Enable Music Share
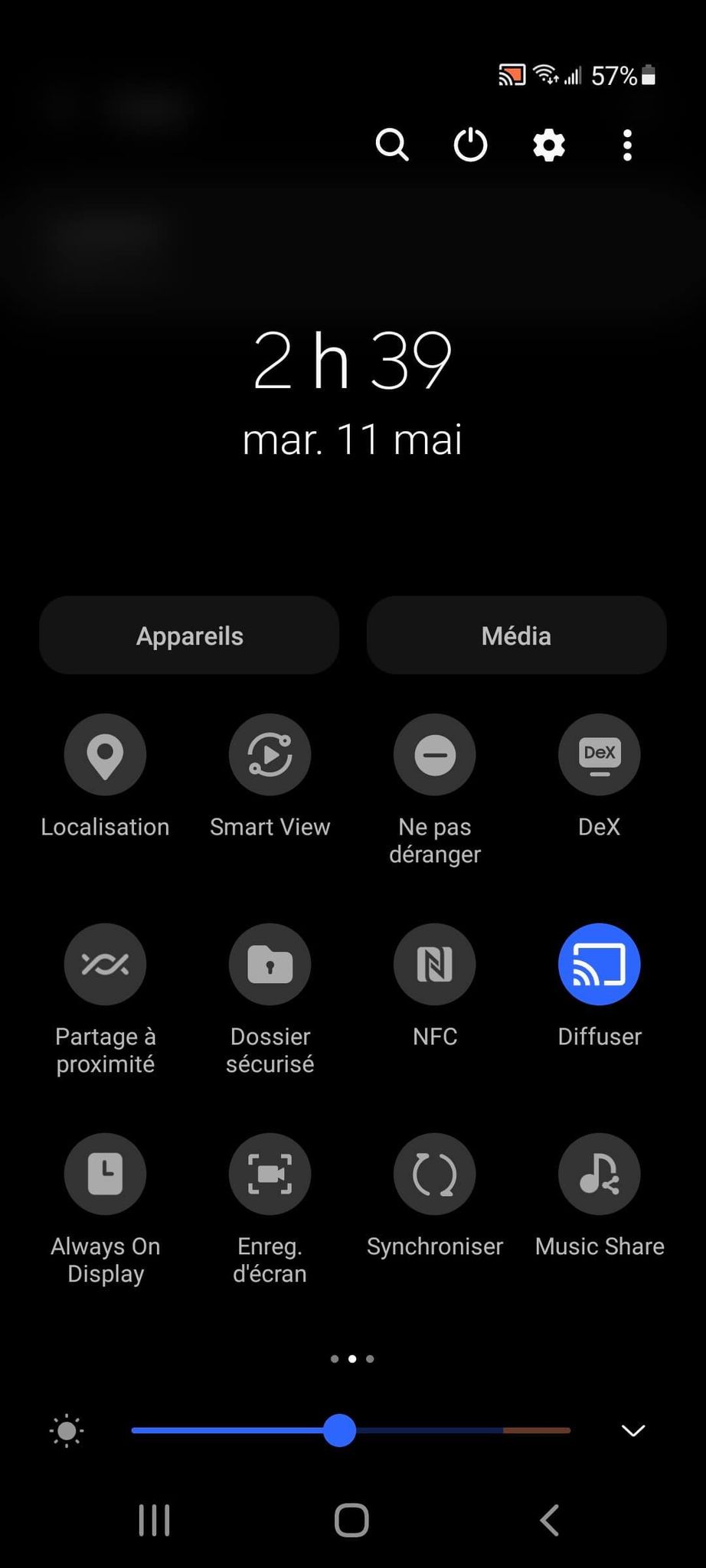 (599, 1174)
